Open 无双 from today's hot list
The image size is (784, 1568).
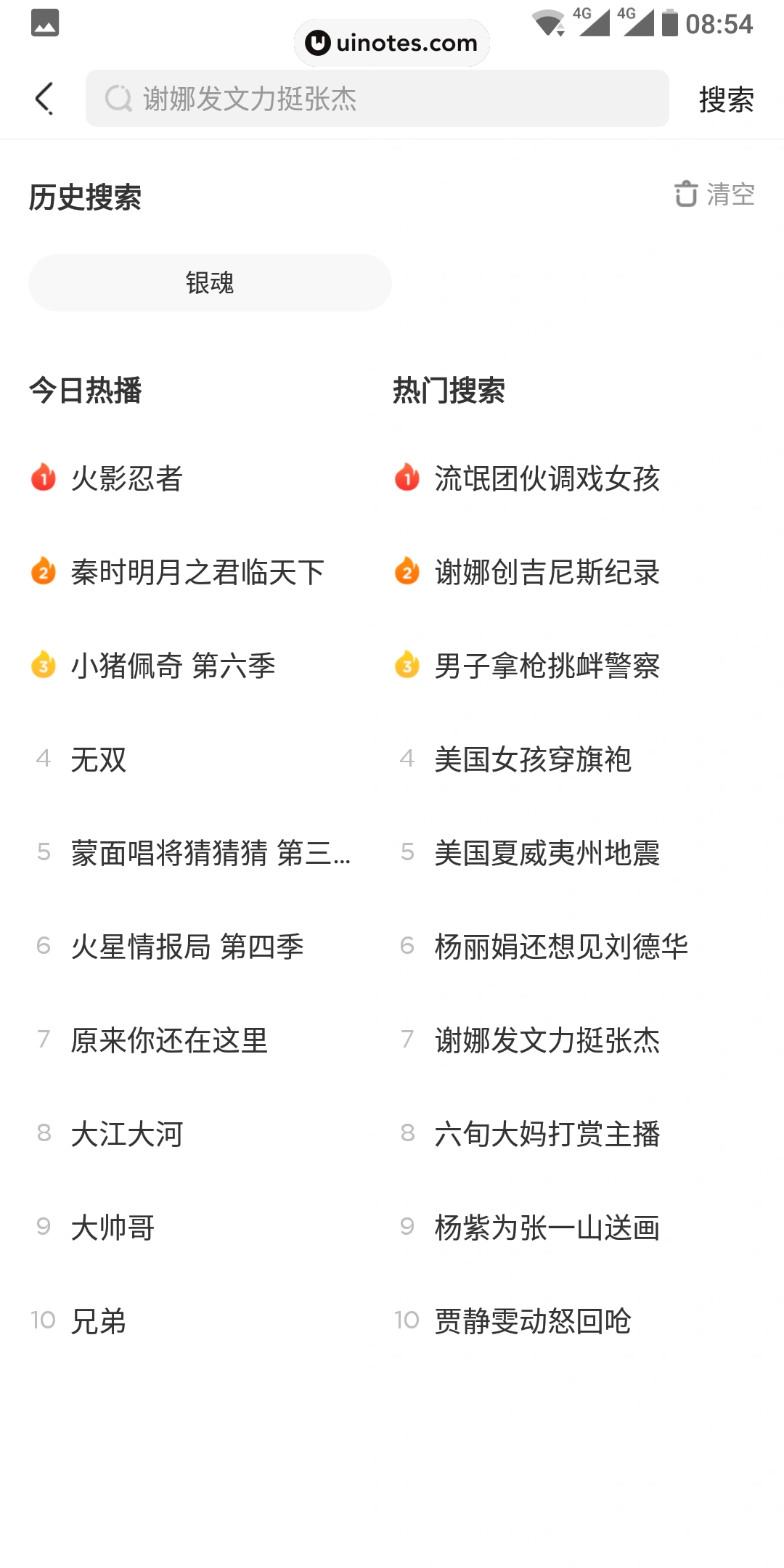click(99, 759)
